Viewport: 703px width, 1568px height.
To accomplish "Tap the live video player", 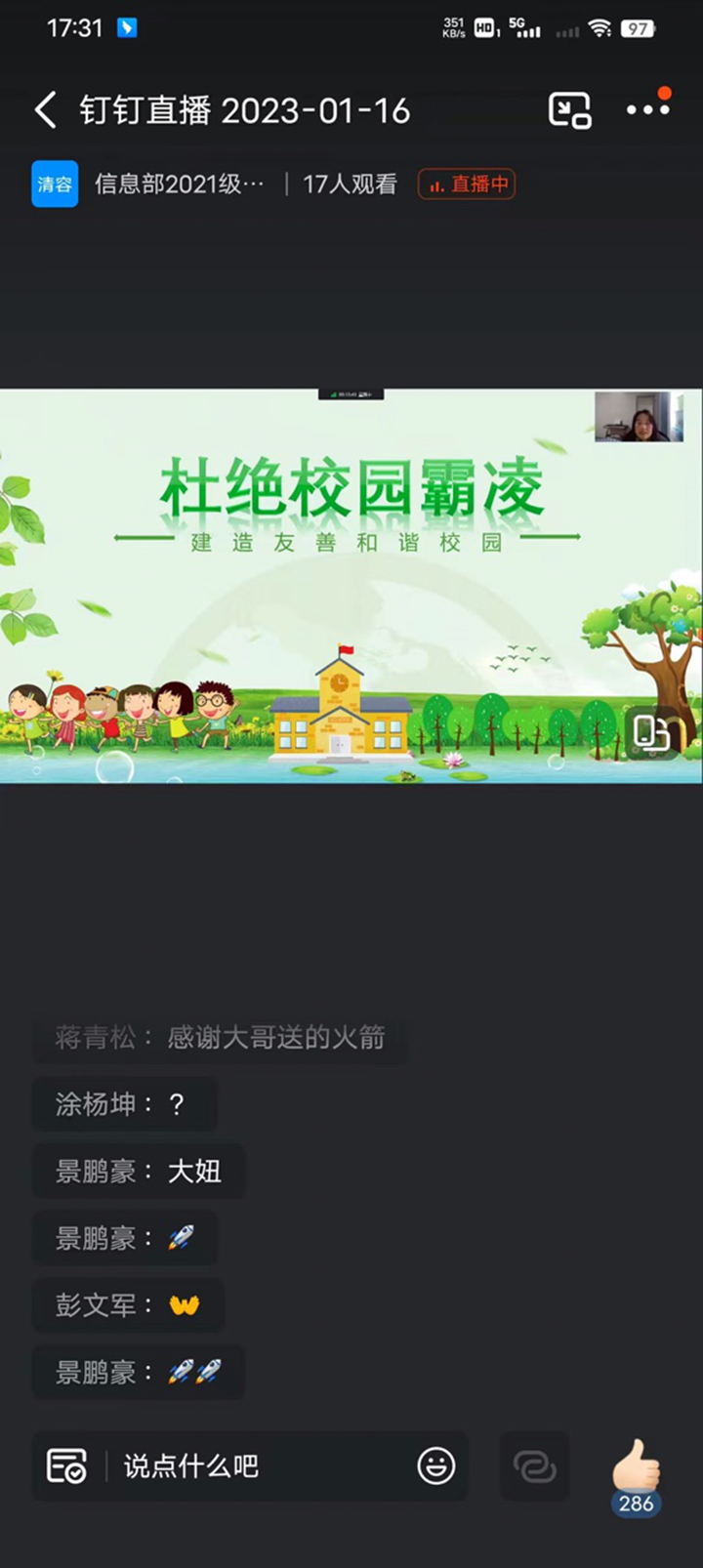I will coord(351,586).
